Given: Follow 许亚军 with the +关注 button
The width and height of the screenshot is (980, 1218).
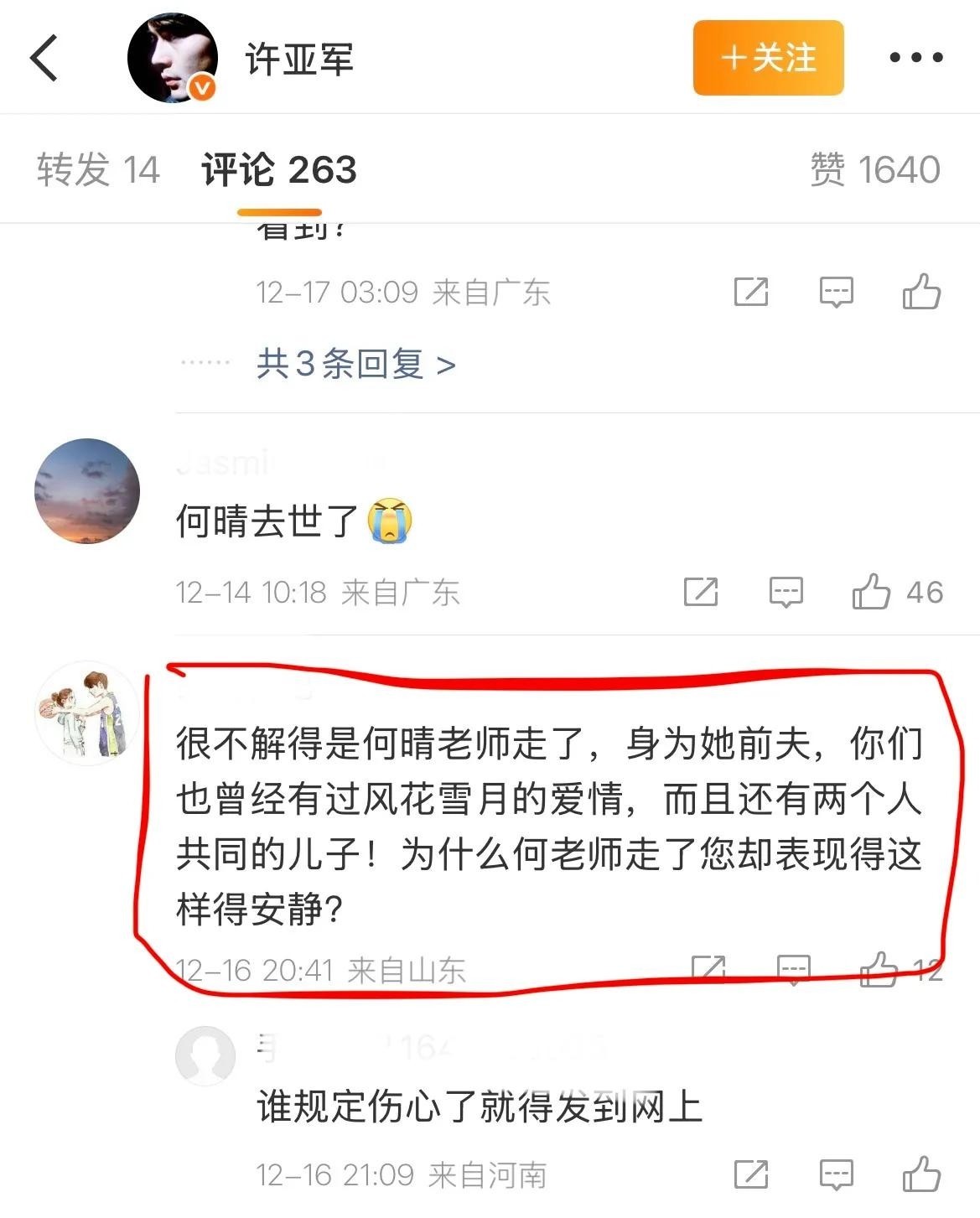Looking at the screenshot, I should coord(768,58).
